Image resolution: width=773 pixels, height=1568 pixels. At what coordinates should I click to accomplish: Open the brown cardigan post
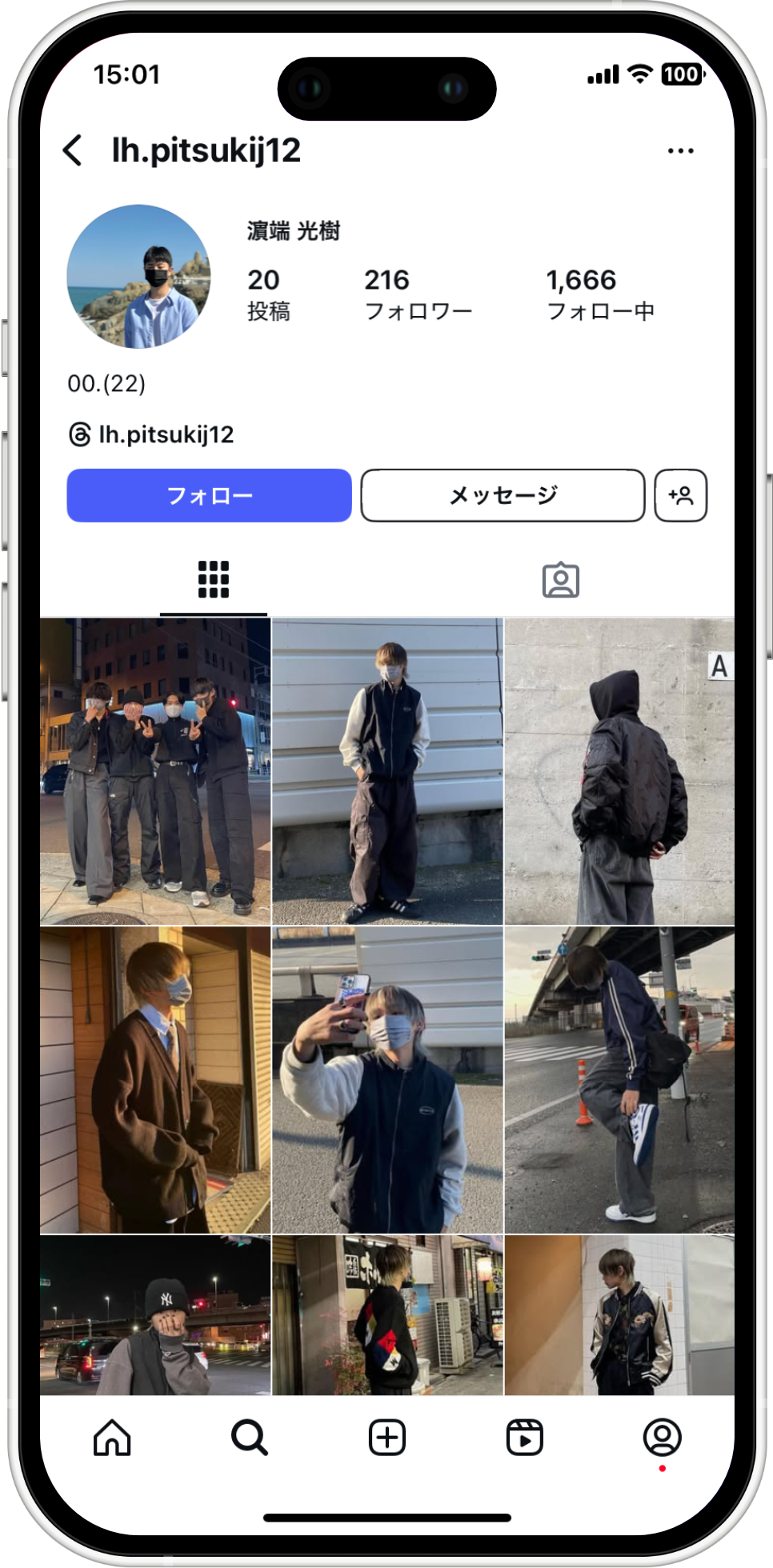click(x=155, y=1080)
